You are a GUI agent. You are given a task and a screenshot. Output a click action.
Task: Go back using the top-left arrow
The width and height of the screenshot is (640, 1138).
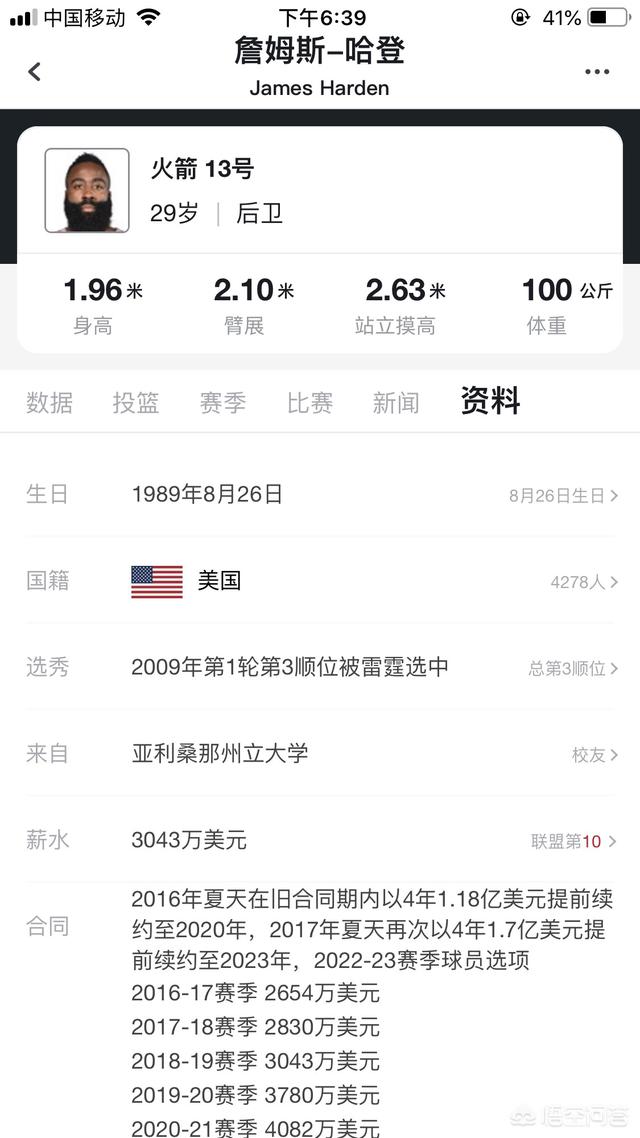(x=34, y=72)
